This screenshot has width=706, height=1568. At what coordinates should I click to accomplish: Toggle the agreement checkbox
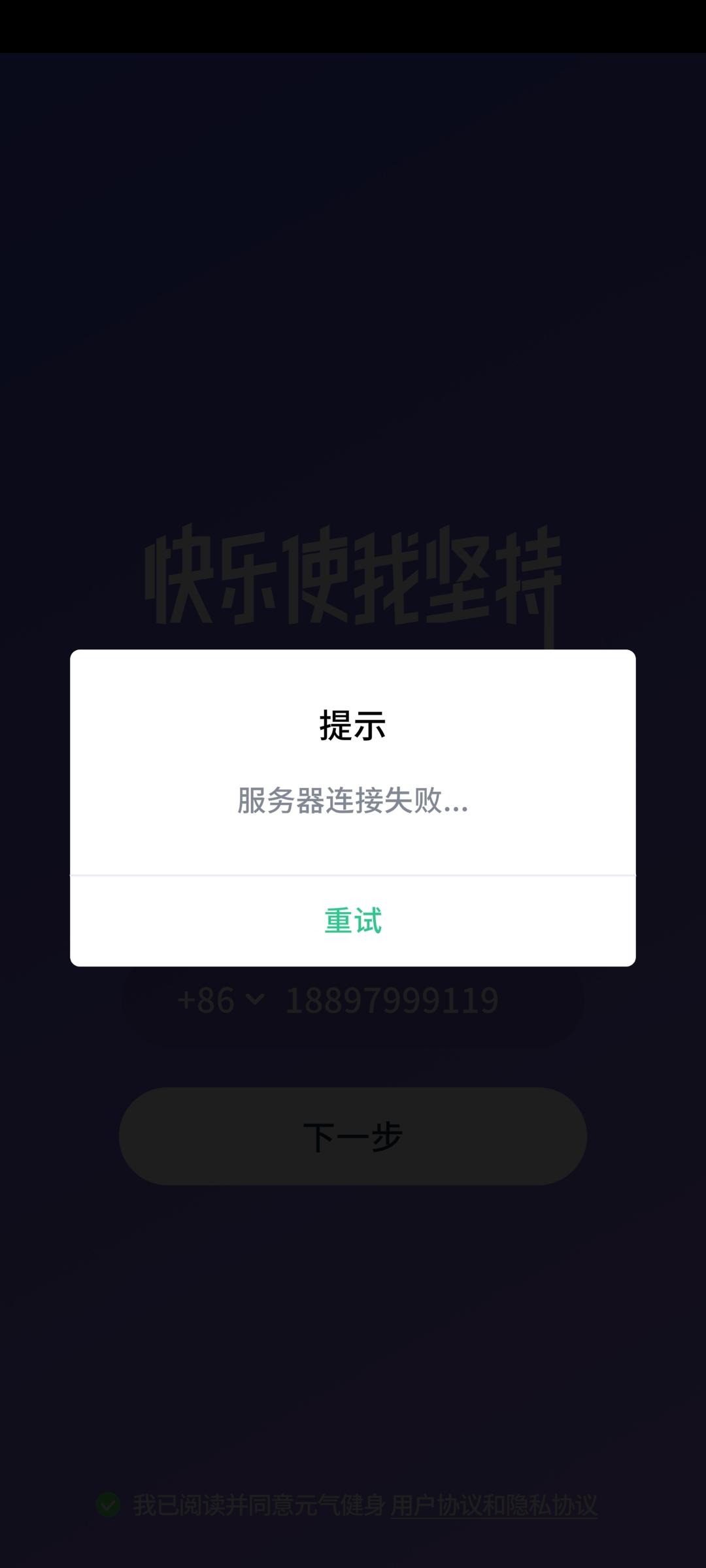(x=109, y=1504)
